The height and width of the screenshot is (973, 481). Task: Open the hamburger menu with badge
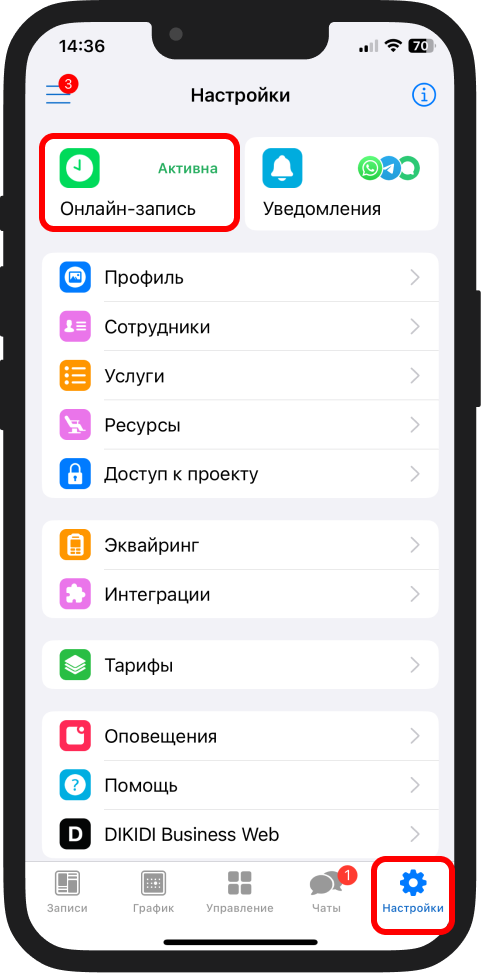click(60, 93)
